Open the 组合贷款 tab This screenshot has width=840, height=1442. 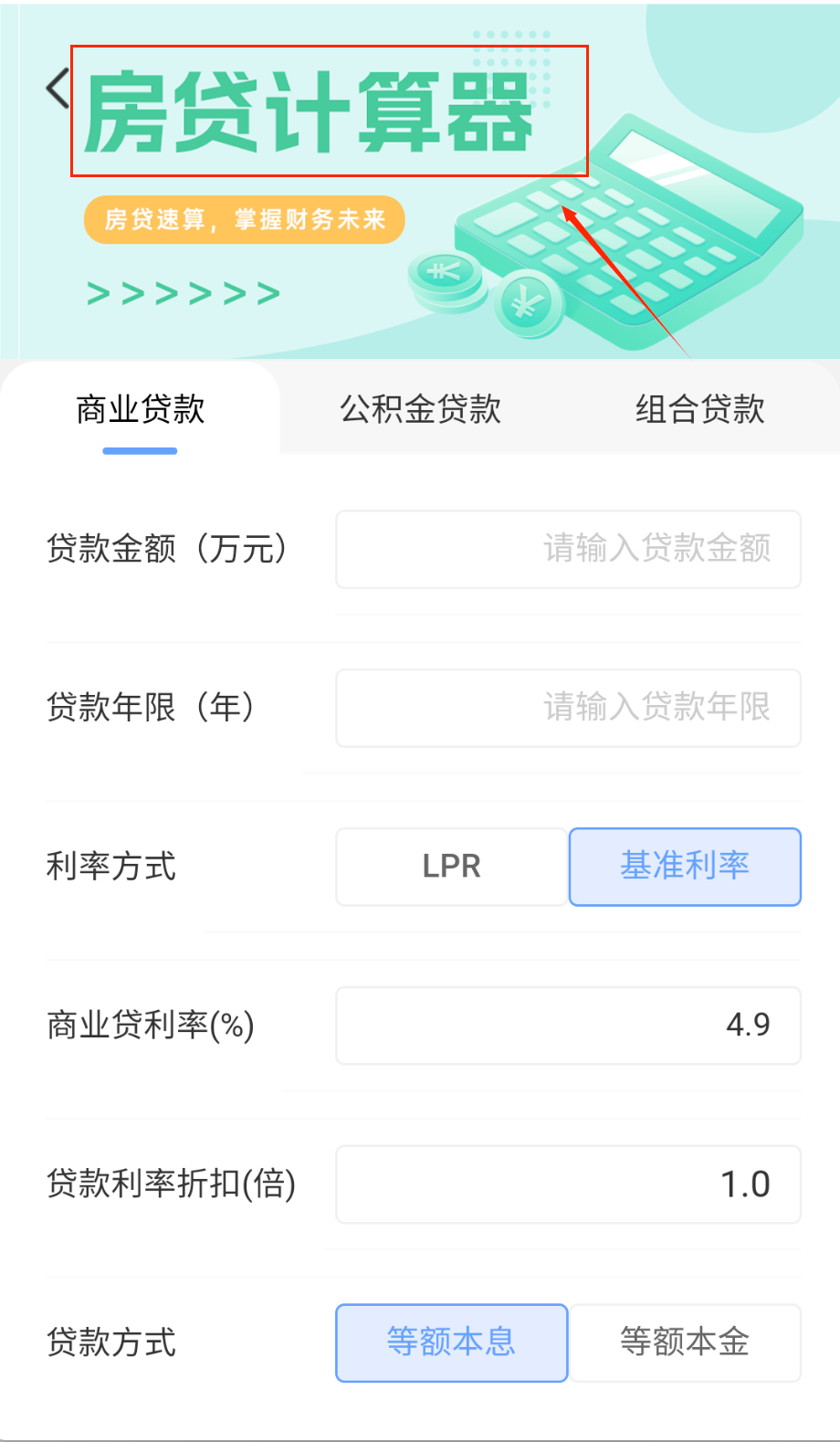coord(699,409)
